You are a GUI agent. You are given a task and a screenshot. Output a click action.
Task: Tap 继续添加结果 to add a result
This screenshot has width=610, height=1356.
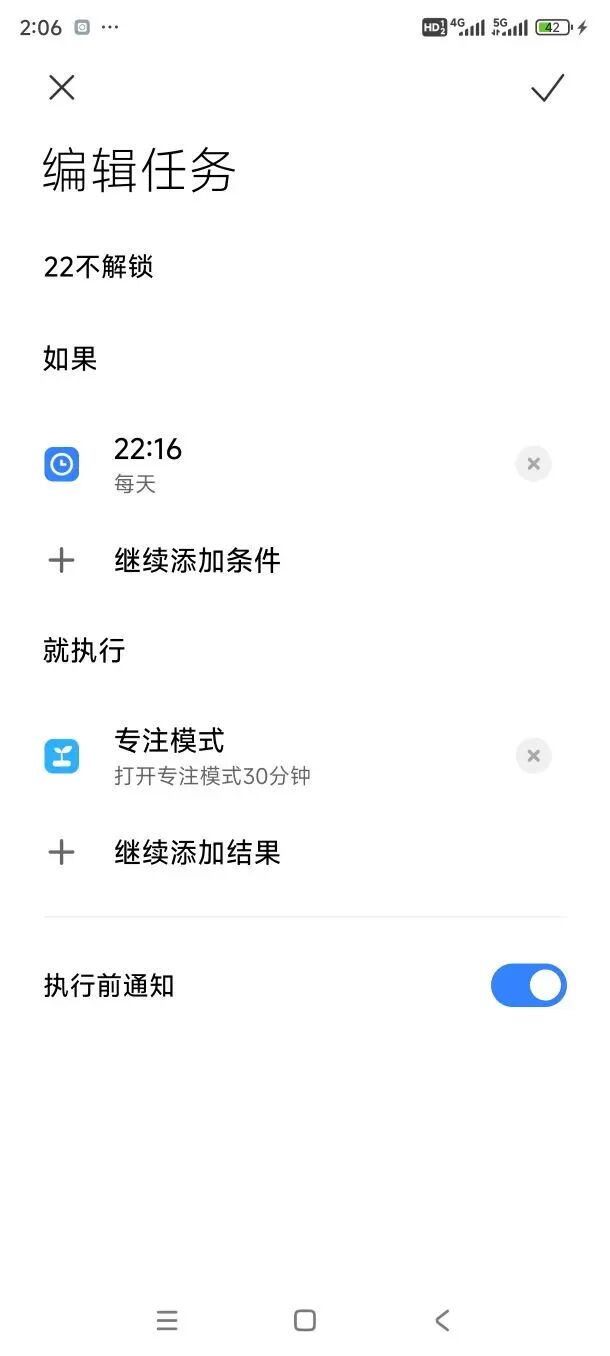(x=197, y=853)
